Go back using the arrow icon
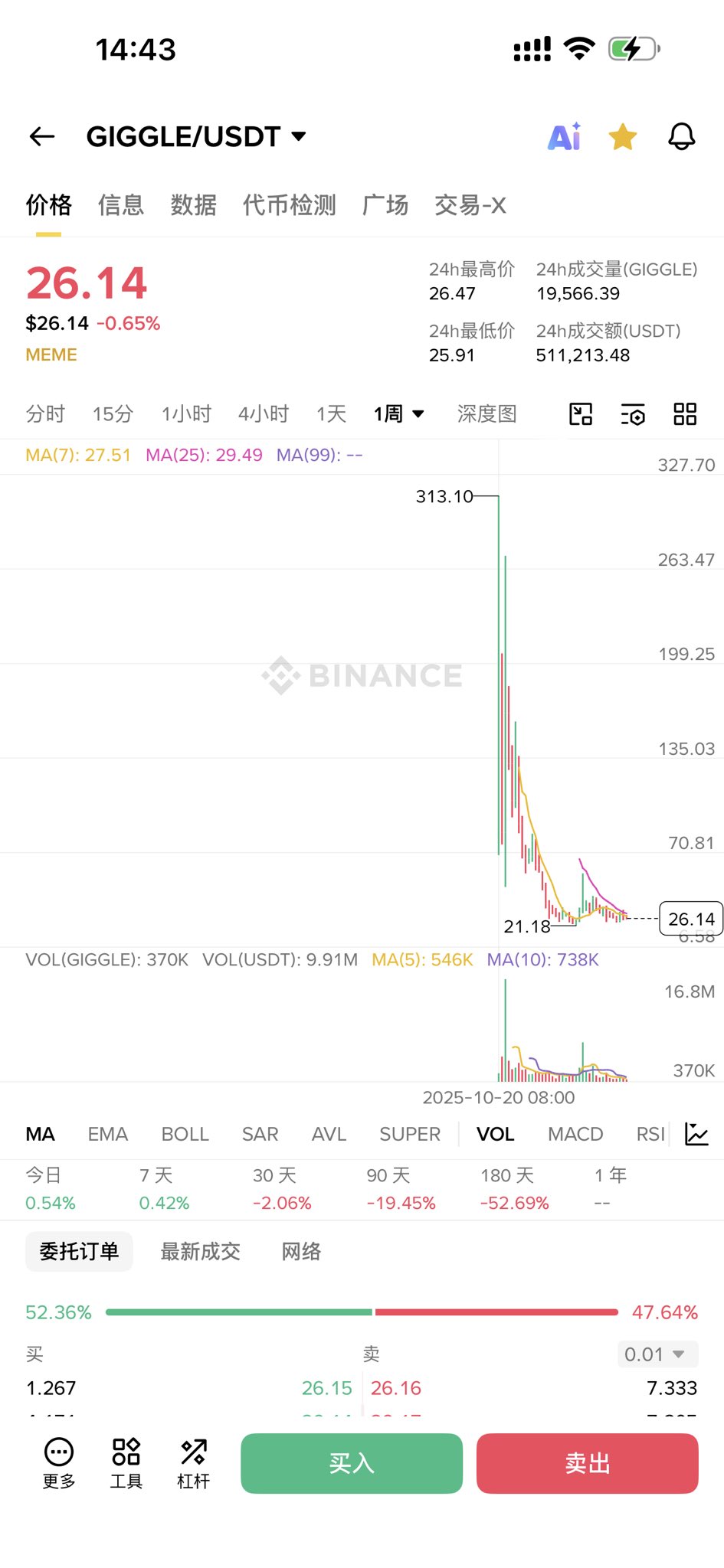This screenshot has width=724, height=1568. pyautogui.click(x=42, y=137)
